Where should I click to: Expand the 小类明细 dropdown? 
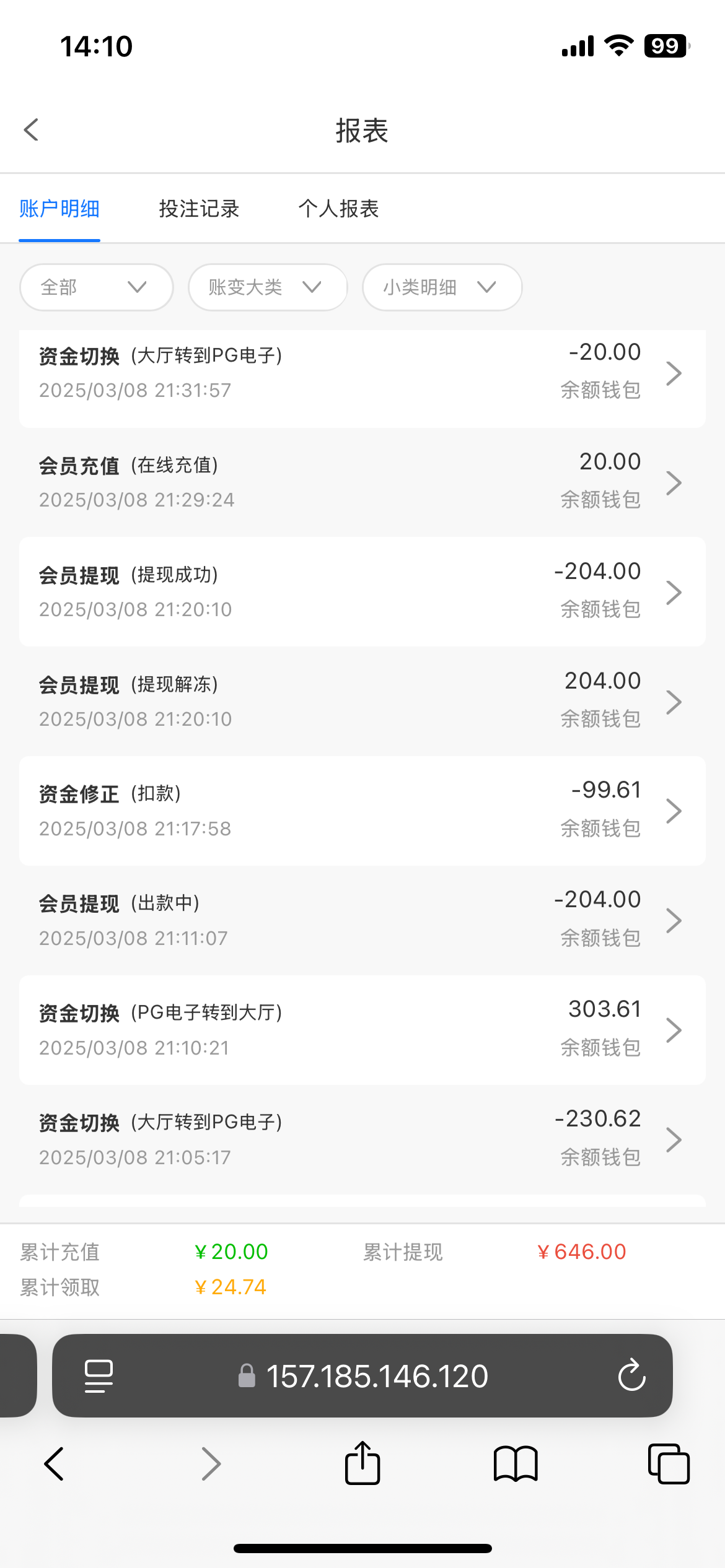(442, 287)
